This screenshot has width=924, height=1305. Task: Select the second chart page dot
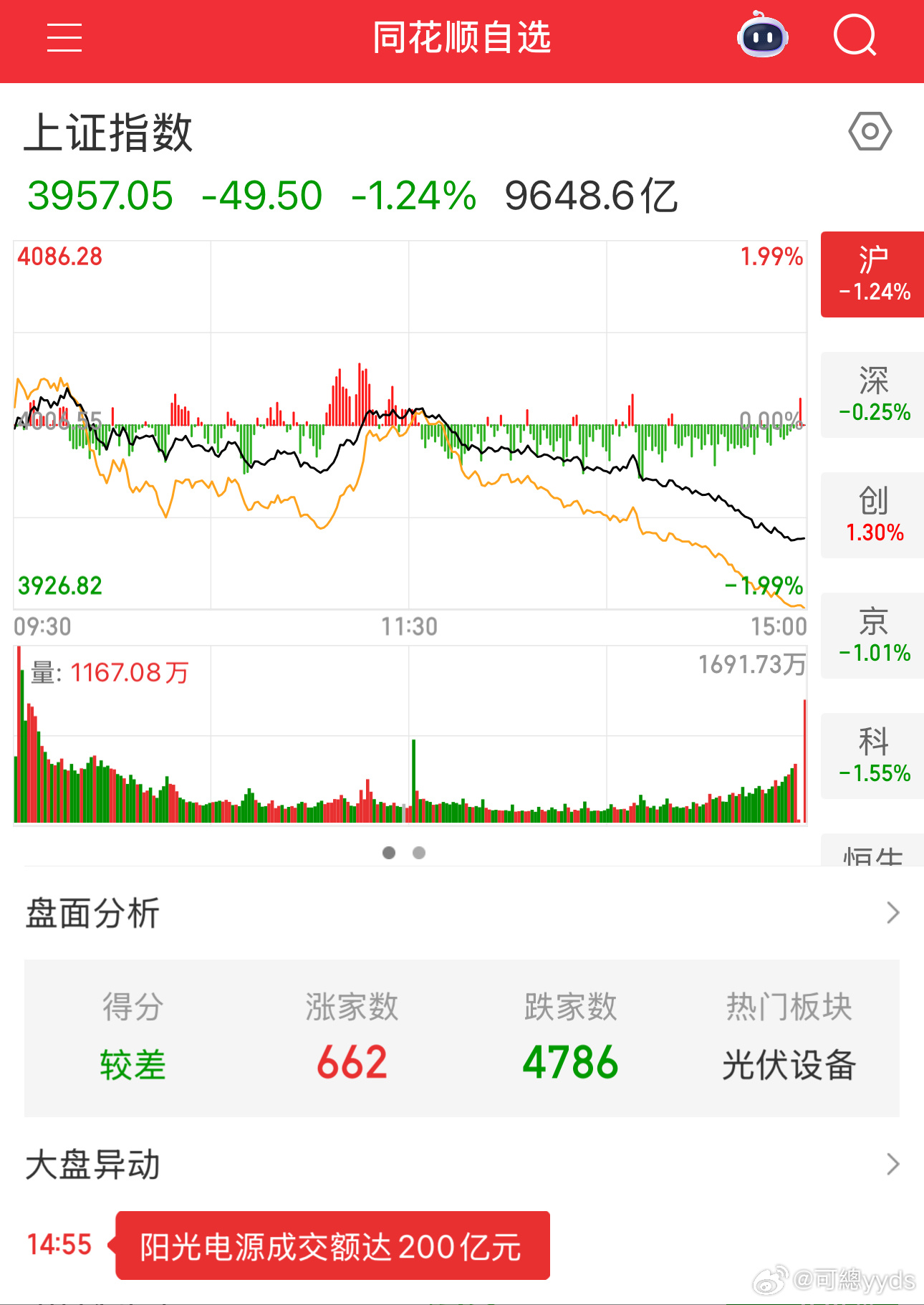[x=419, y=853]
